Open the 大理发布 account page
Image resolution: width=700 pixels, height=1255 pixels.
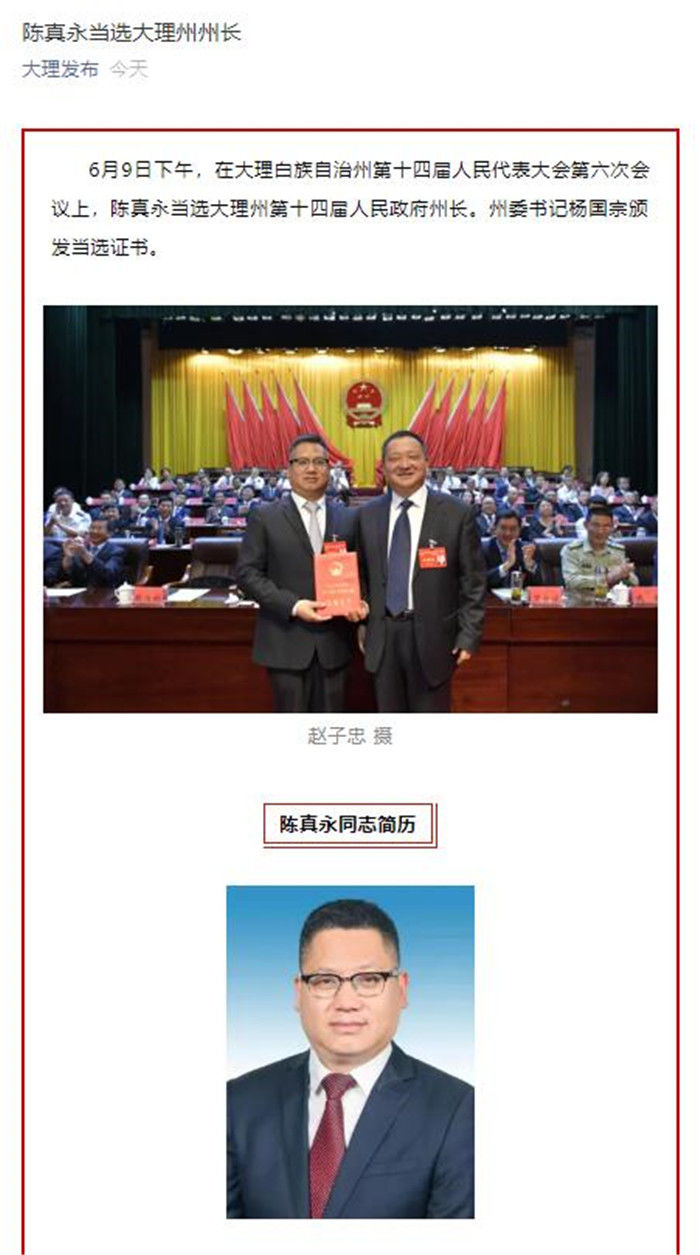pyautogui.click(x=60, y=70)
